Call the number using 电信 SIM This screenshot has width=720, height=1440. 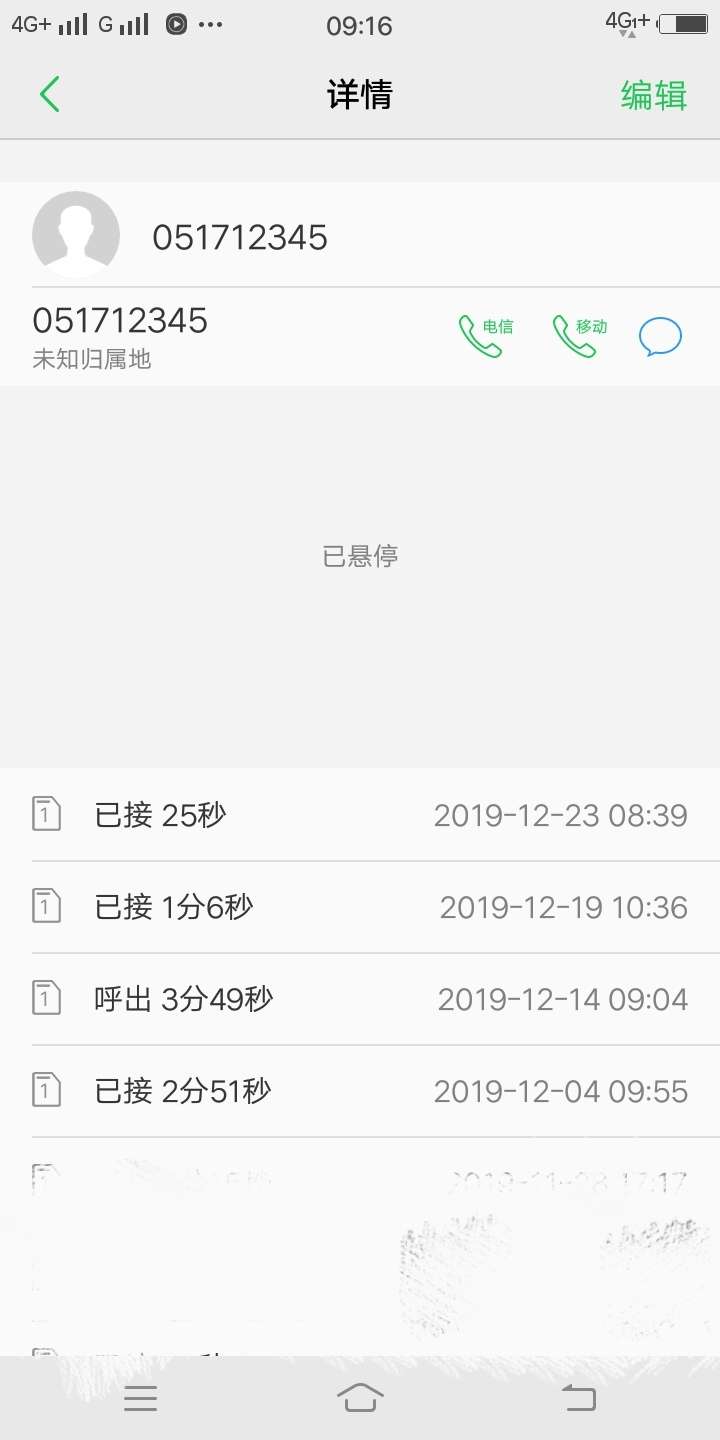pos(485,336)
